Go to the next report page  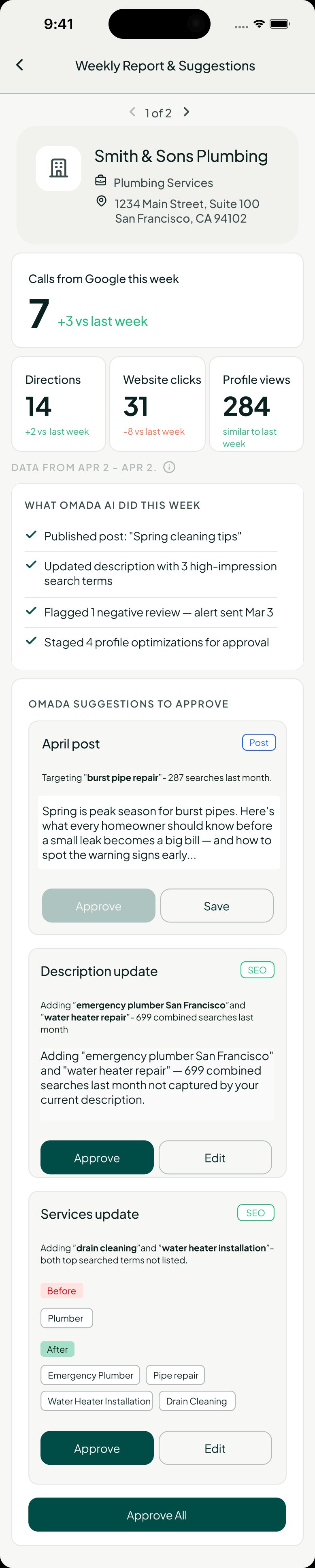point(186,112)
